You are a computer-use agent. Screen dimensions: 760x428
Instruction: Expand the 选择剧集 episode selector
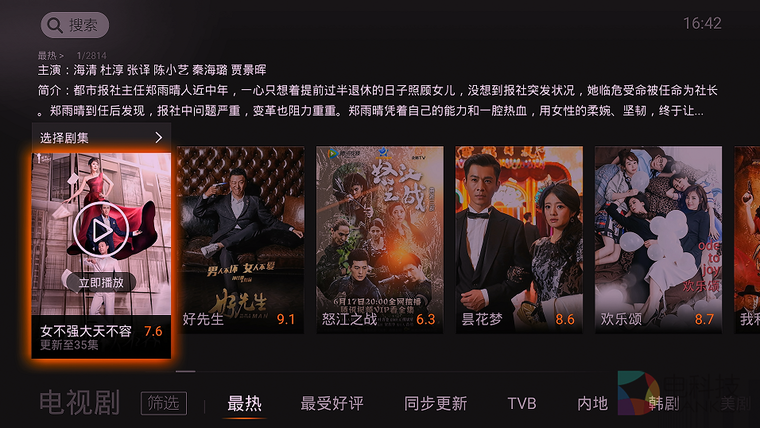[101, 137]
